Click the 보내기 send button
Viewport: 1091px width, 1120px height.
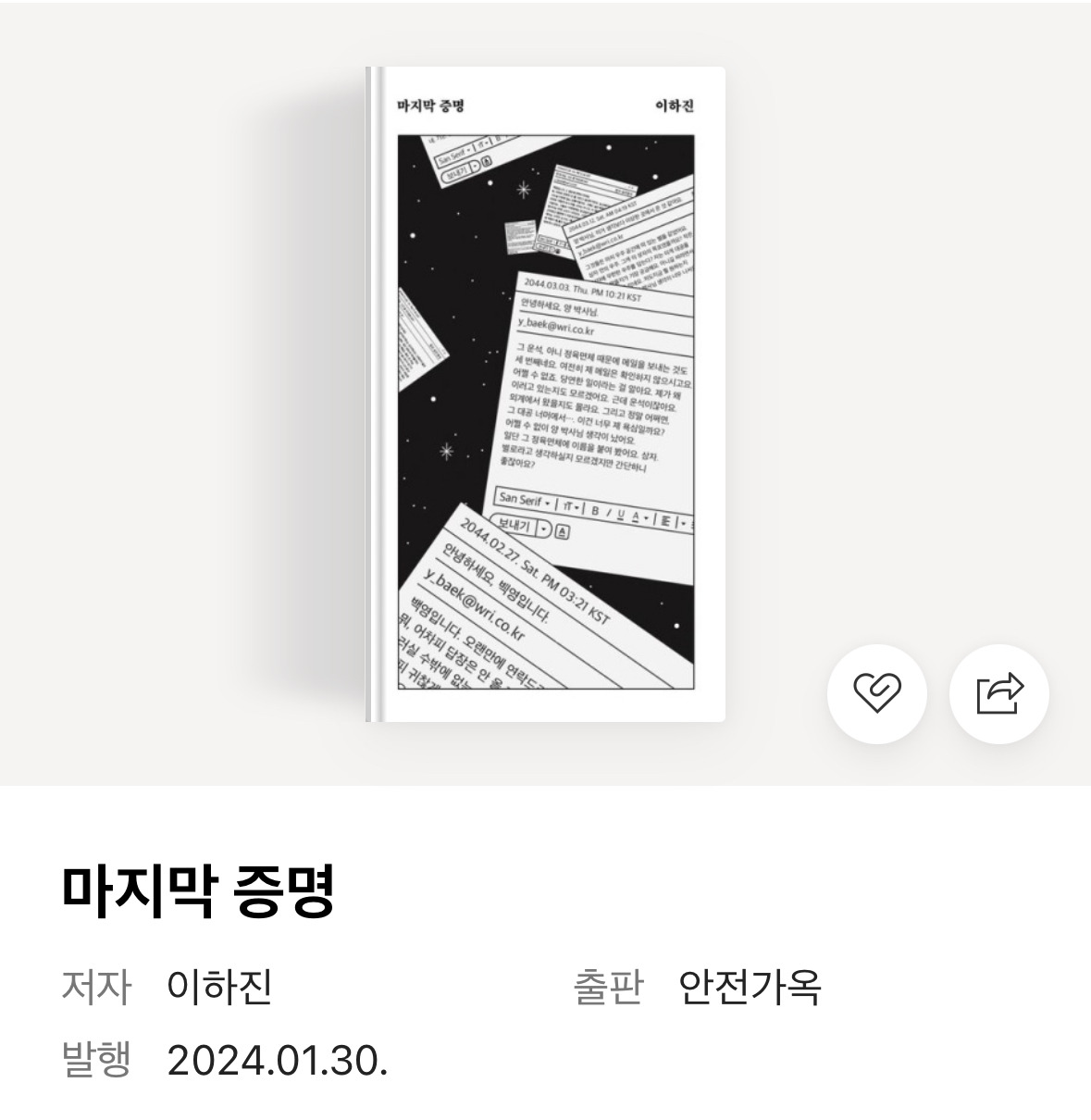[x=515, y=526]
